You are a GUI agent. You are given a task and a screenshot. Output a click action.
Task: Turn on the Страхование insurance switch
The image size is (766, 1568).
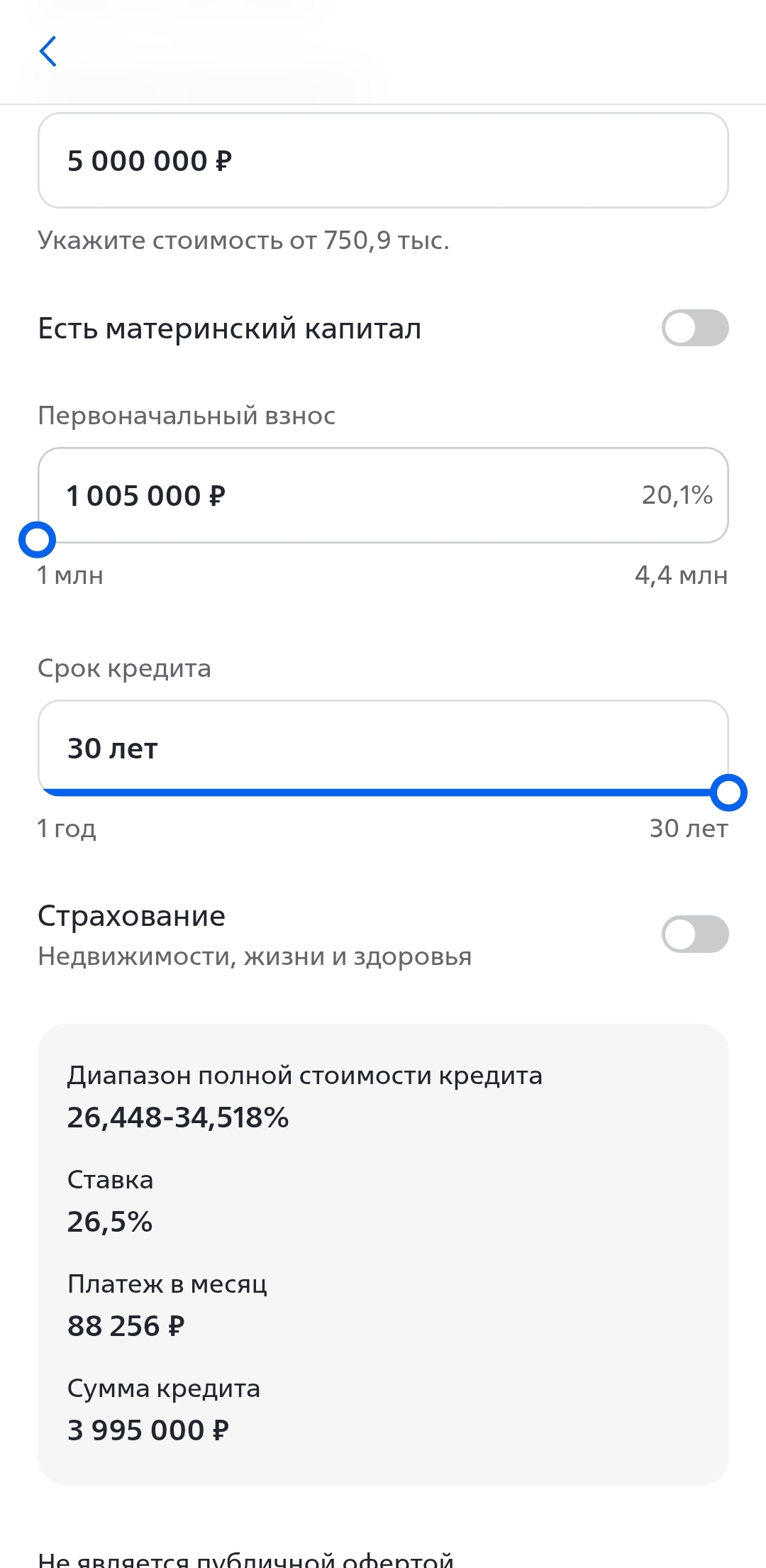tap(694, 934)
